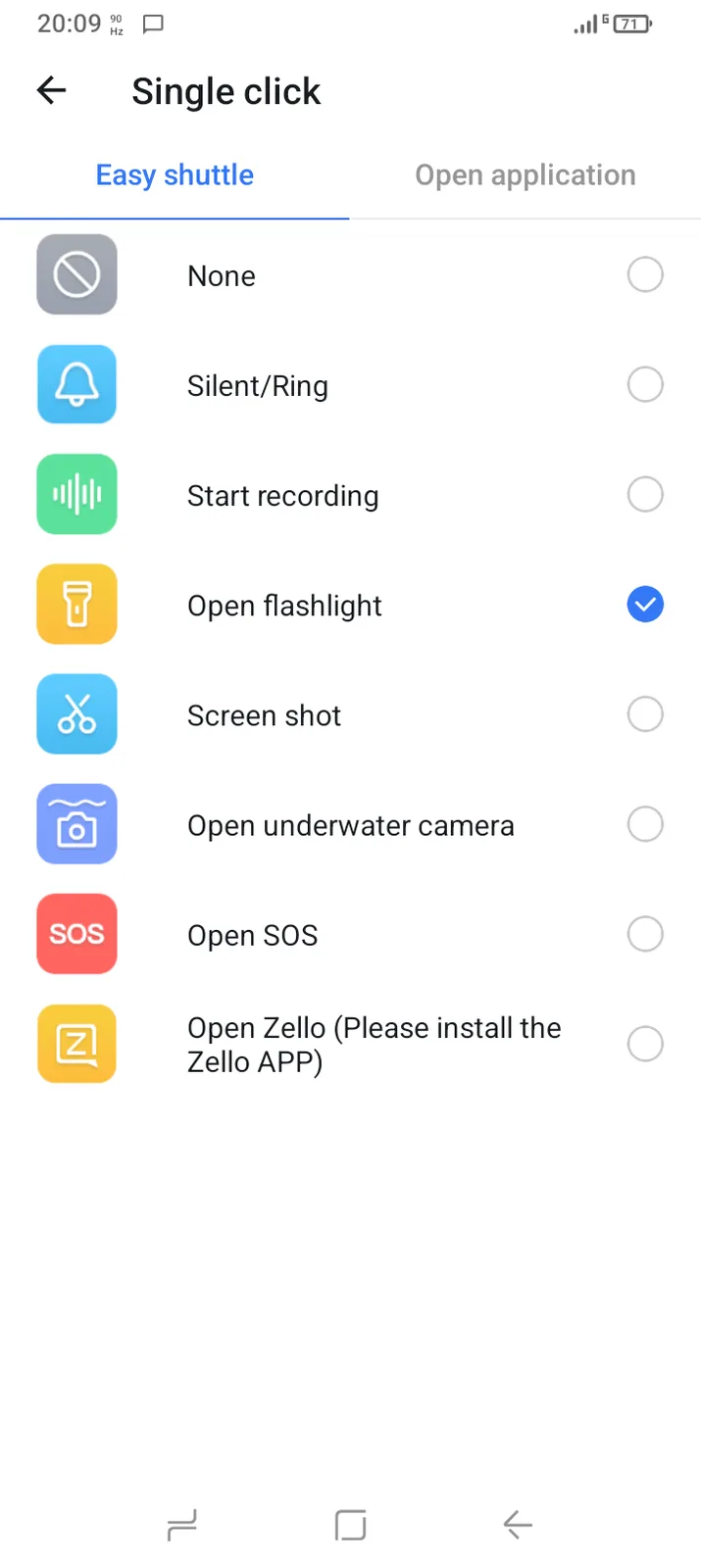701x1568 pixels.
Task: Go back from Single click screen
Action: click(51, 91)
